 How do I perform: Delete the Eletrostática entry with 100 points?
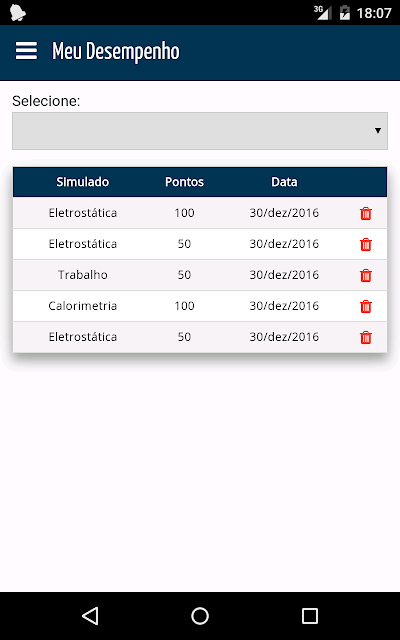pos(366,213)
